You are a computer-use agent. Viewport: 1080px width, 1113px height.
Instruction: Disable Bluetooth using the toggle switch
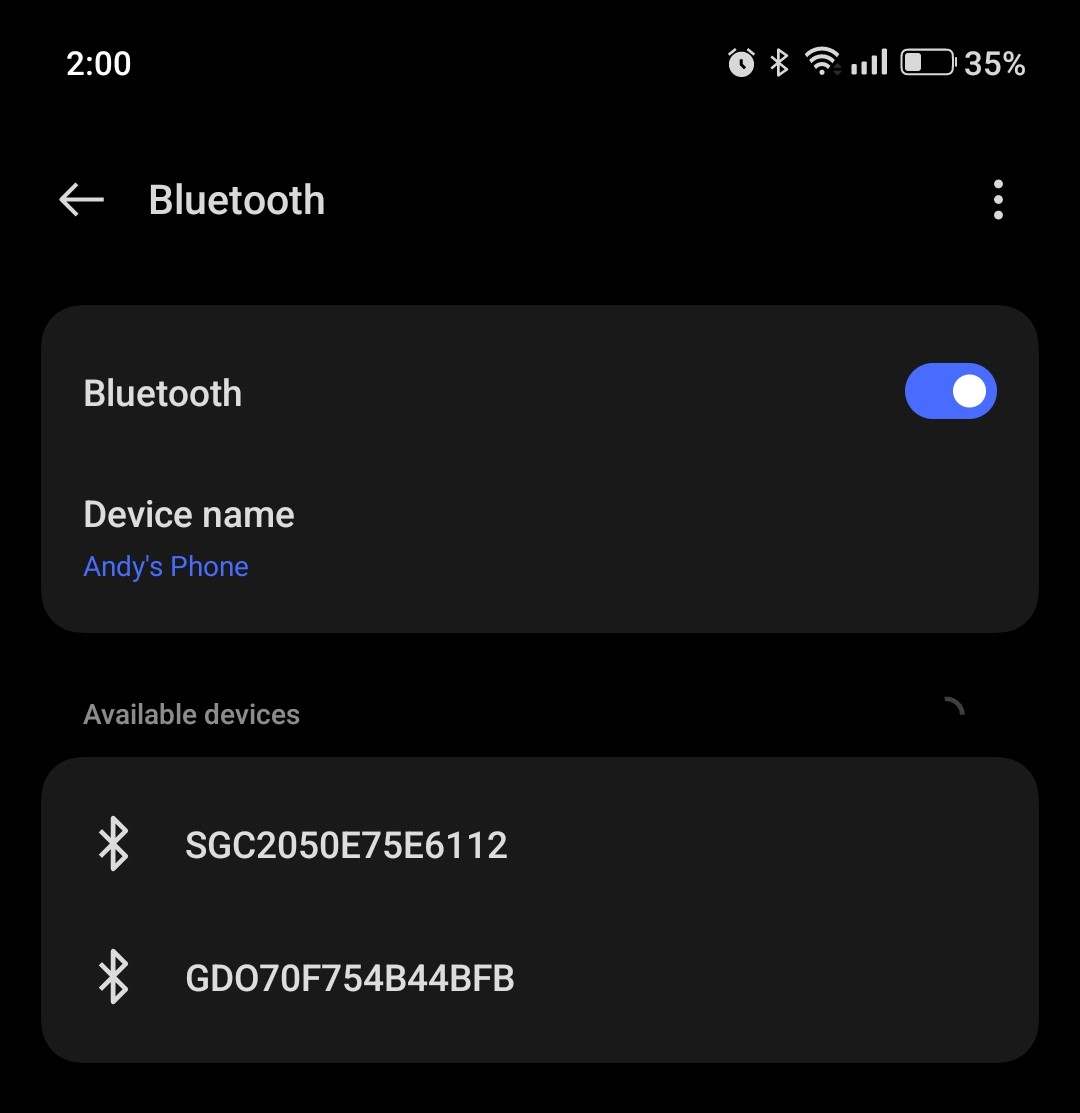point(950,391)
